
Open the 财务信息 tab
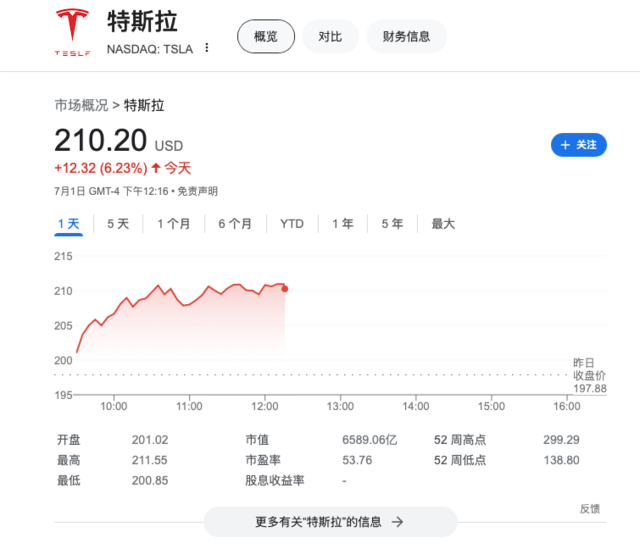pyautogui.click(x=406, y=37)
